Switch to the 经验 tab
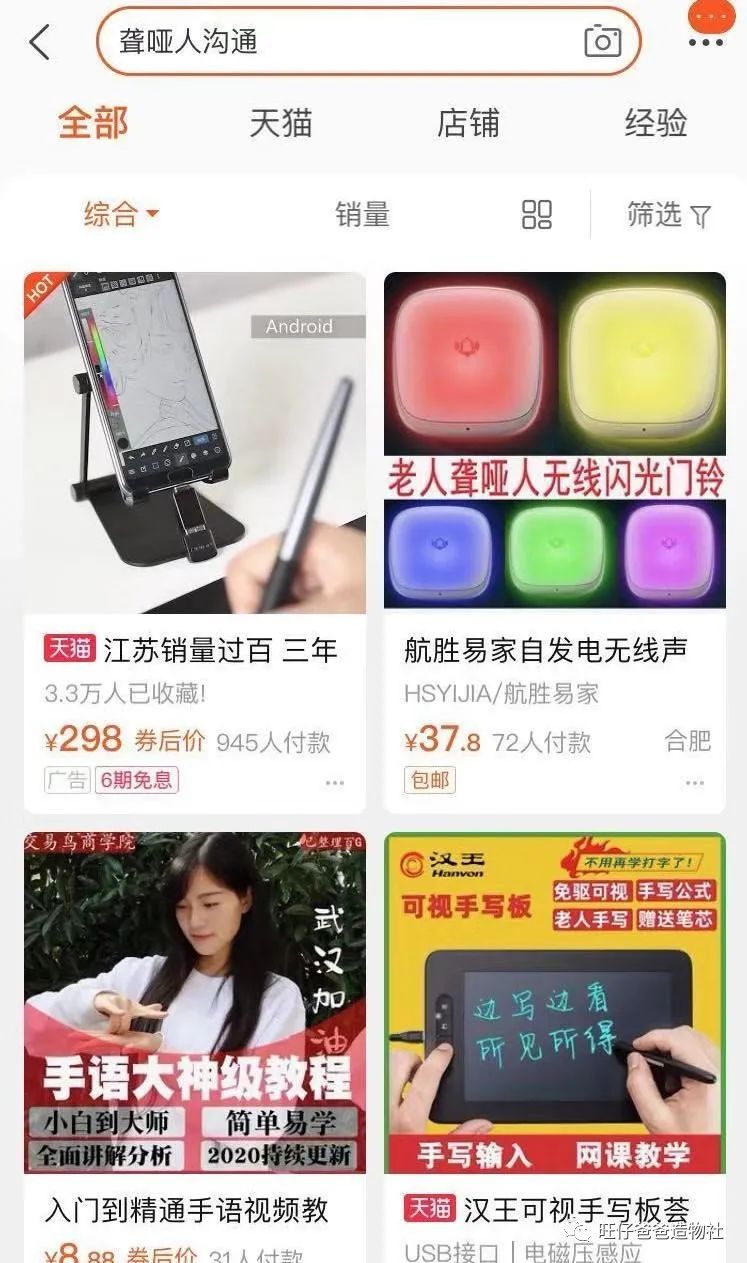Viewport: 747px width, 1263px height. 656,123
